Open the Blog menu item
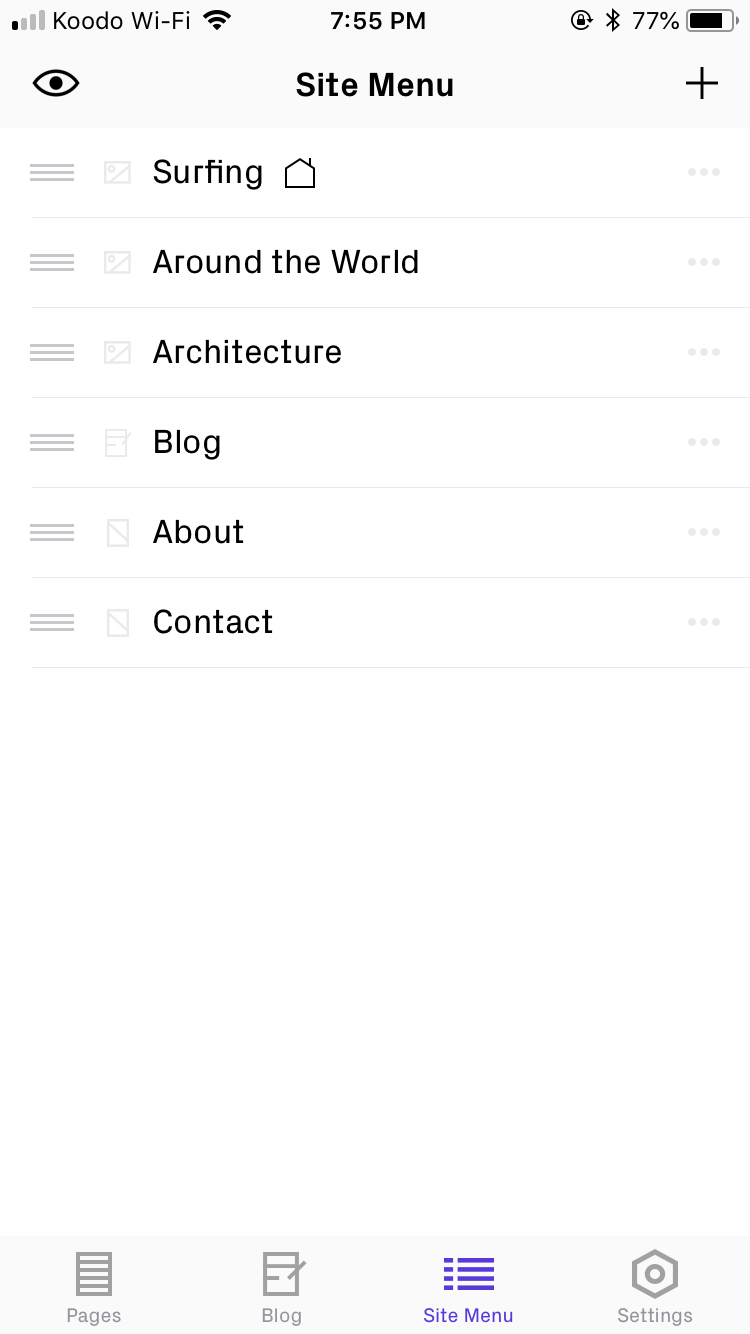 (x=375, y=443)
